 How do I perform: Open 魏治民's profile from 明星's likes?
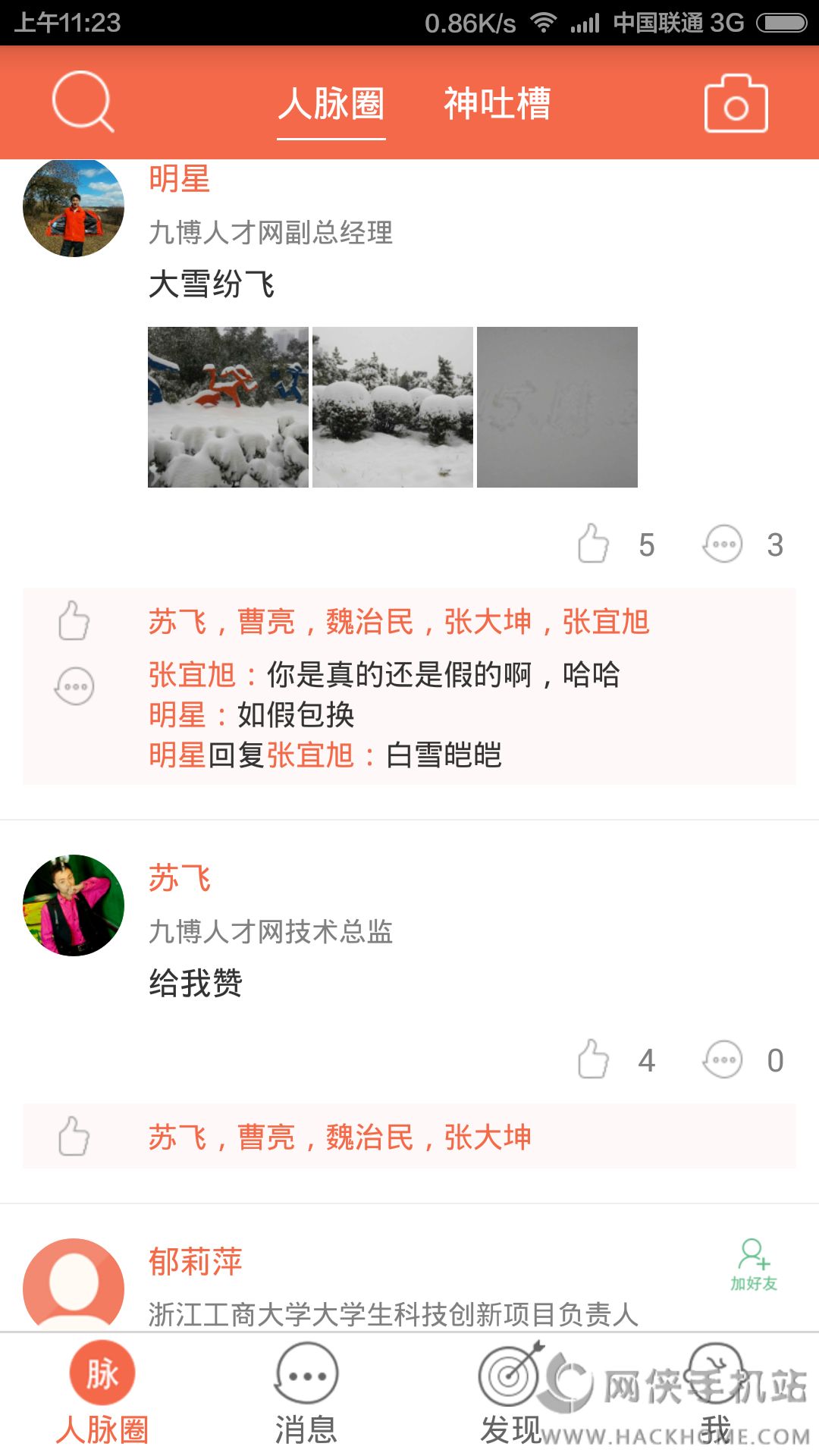[x=370, y=622]
